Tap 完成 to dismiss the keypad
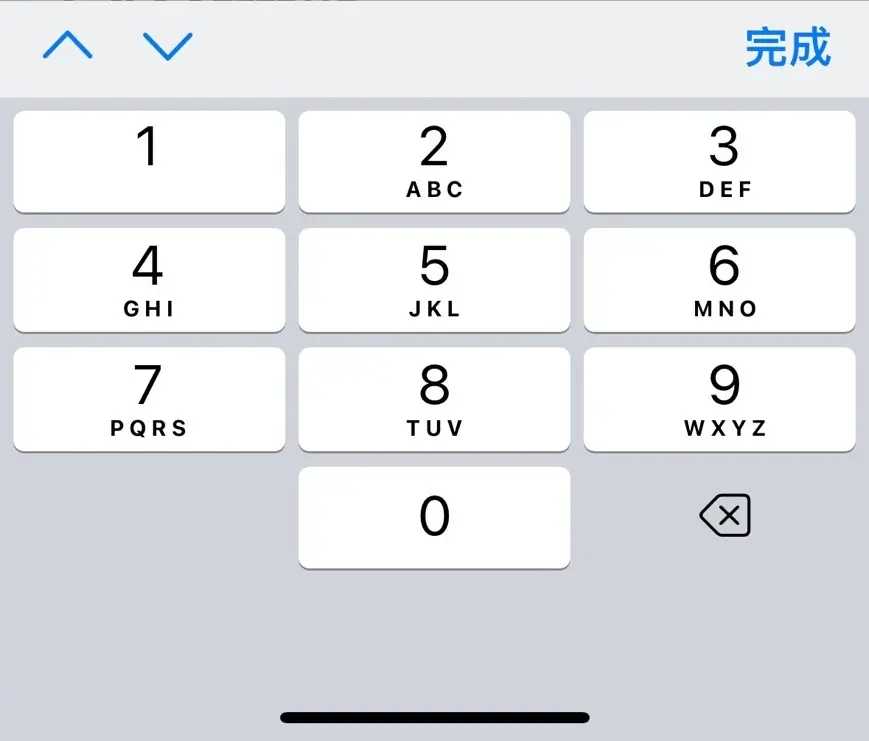This screenshot has height=741, width=869. 788,47
